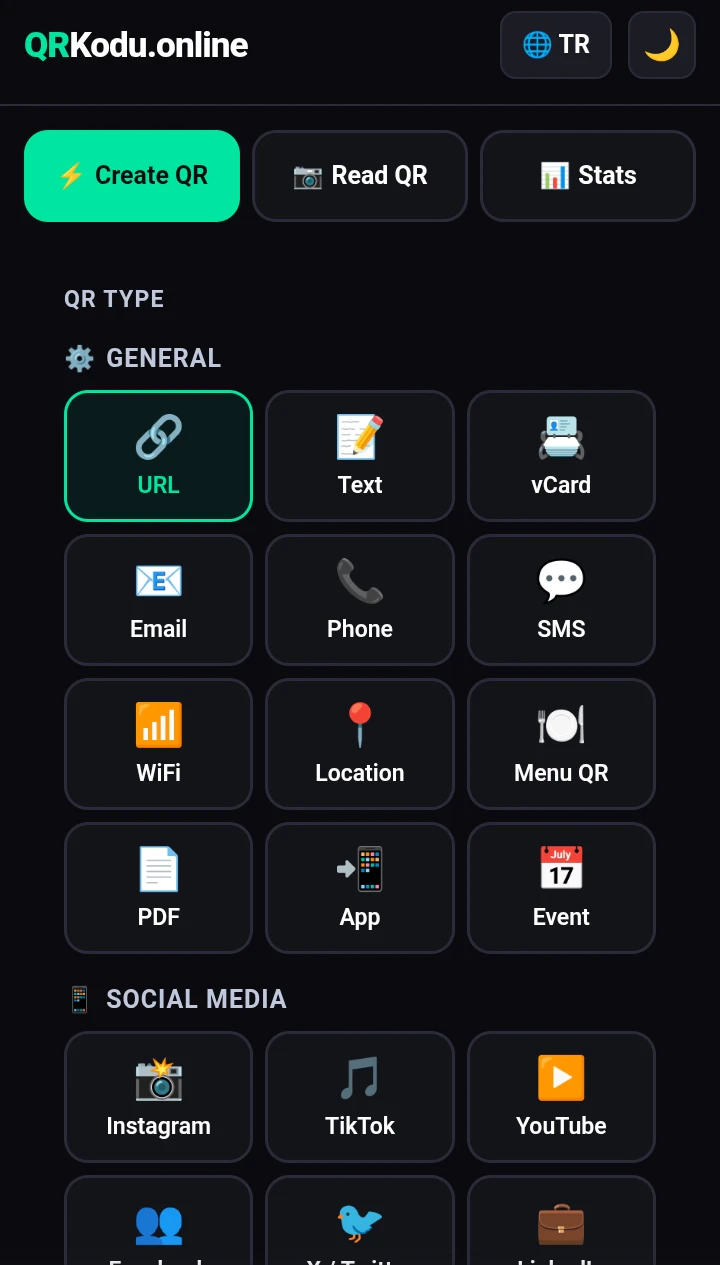
Task: Choose the Text QR type
Action: 360,456
